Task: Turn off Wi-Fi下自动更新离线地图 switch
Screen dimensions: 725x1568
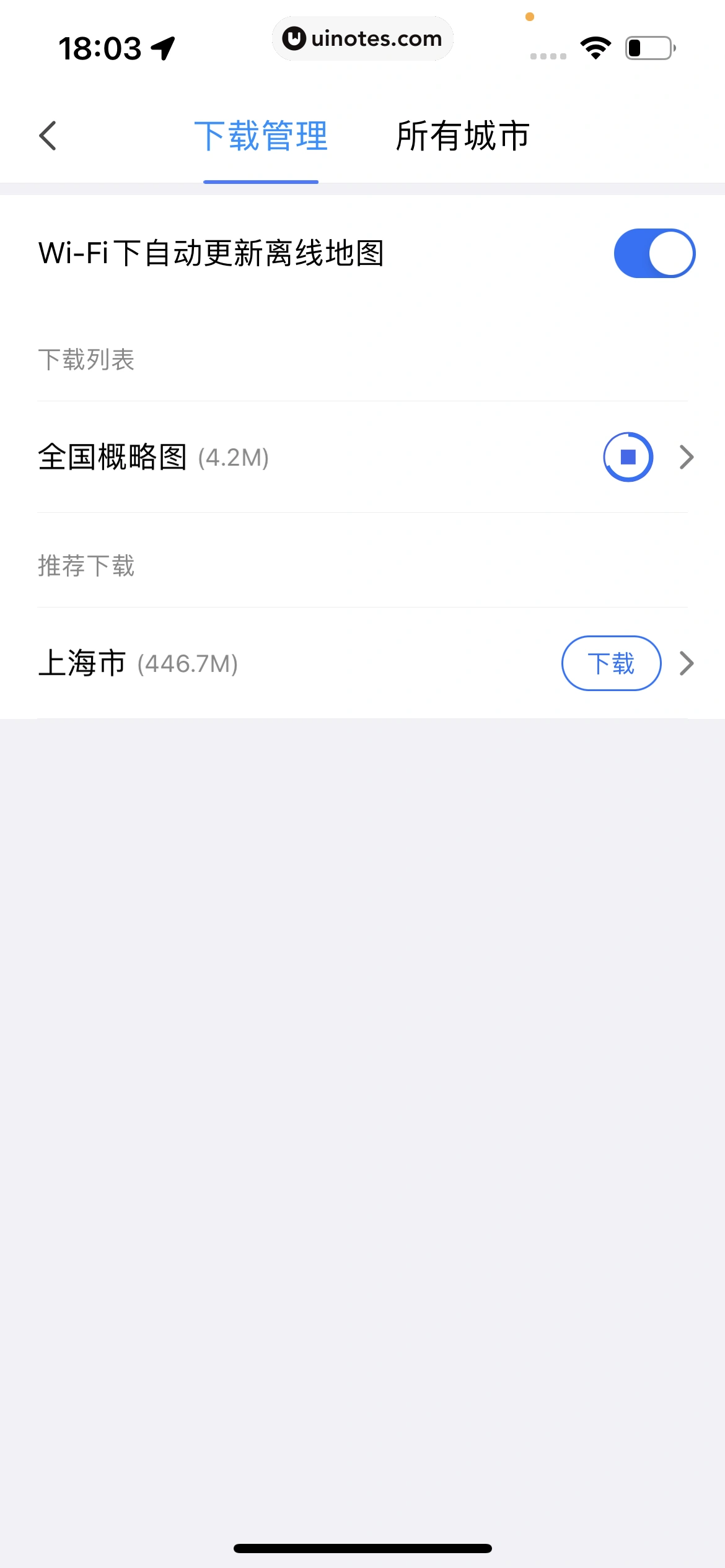Action: [x=654, y=253]
